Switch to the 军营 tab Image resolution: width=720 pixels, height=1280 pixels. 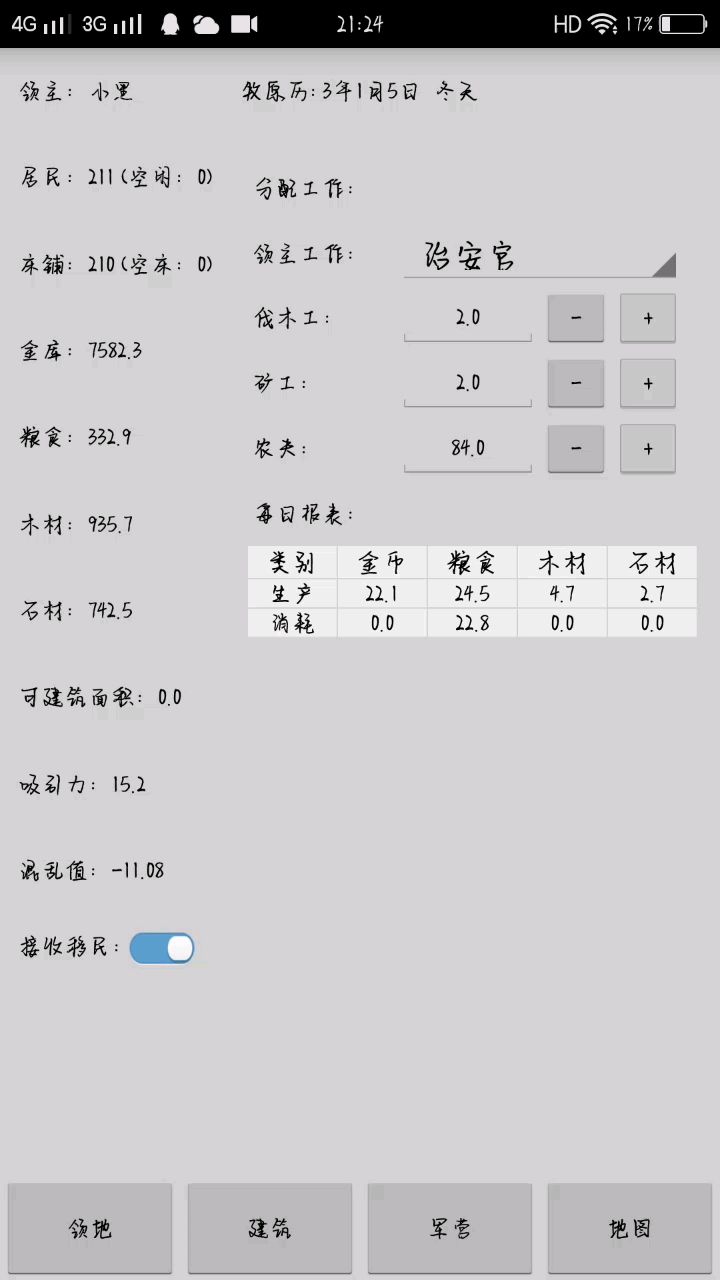450,1229
